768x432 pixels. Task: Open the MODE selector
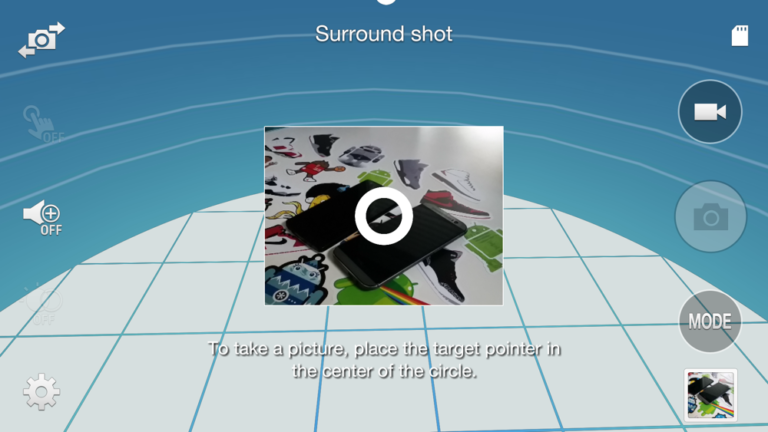(710, 322)
